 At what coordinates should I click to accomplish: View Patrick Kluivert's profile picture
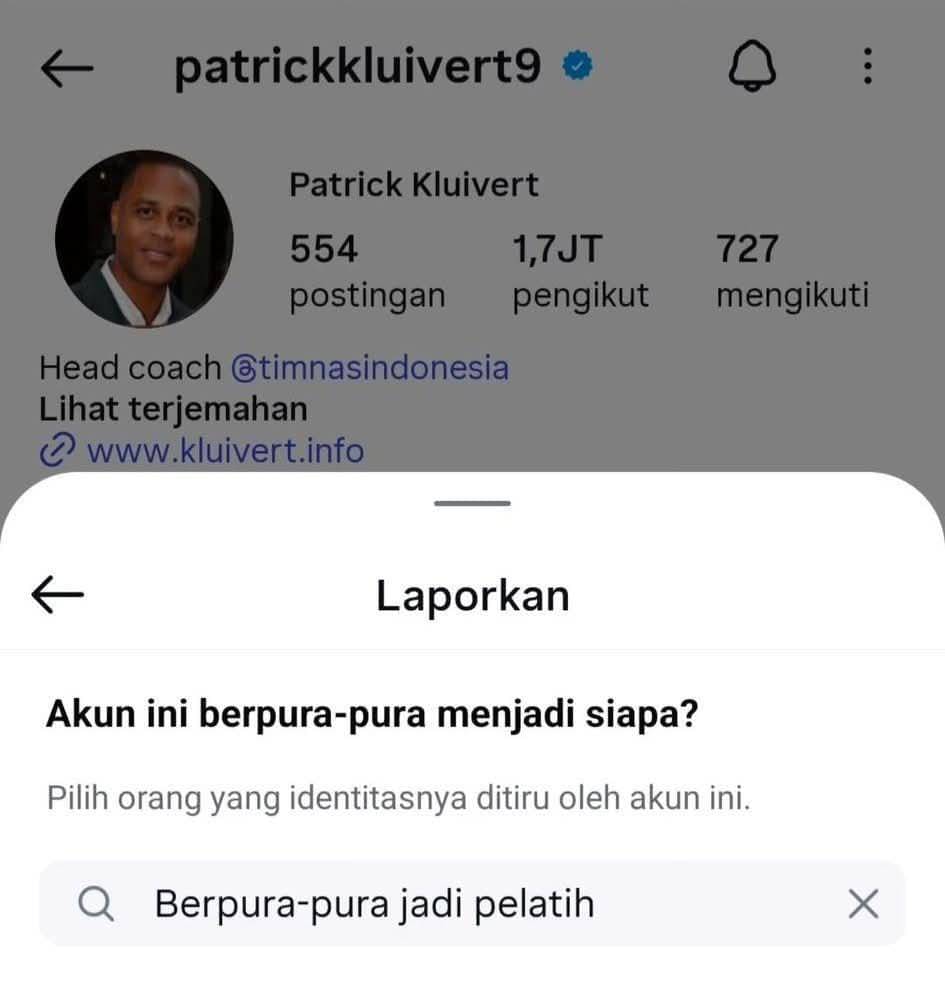[144, 238]
